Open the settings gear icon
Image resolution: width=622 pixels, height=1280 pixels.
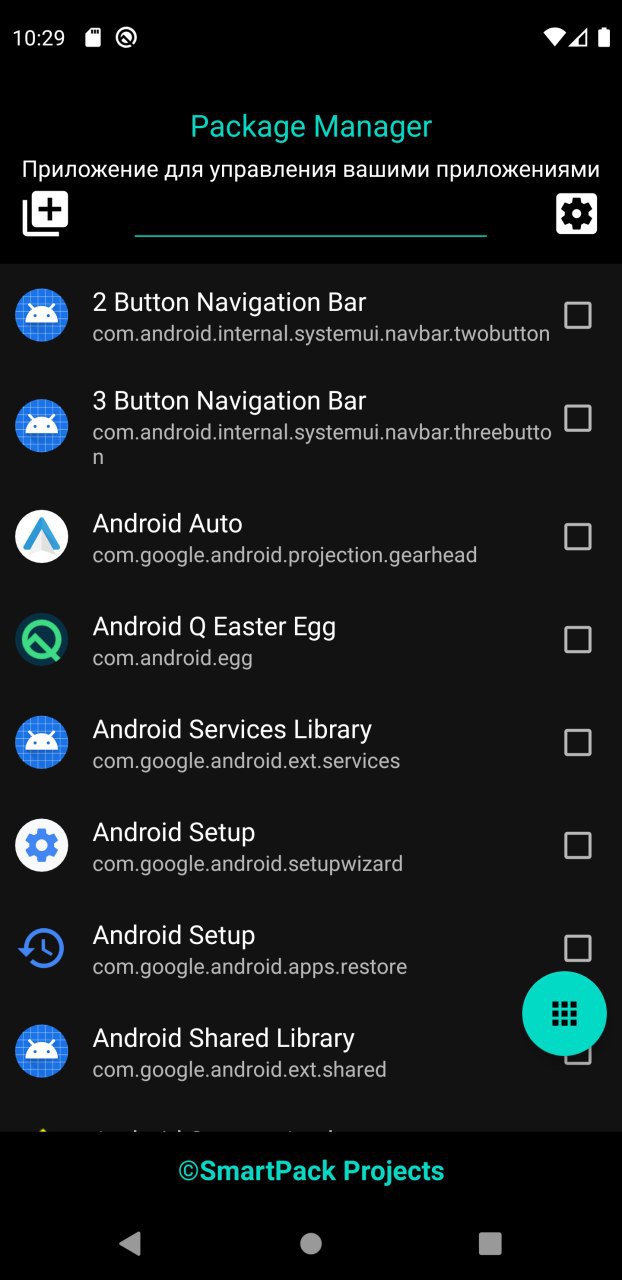tap(576, 213)
